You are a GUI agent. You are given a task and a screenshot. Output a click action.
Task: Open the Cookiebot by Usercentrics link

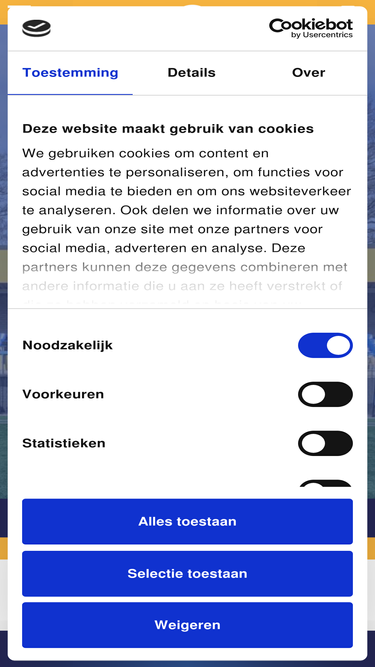(x=311, y=28)
